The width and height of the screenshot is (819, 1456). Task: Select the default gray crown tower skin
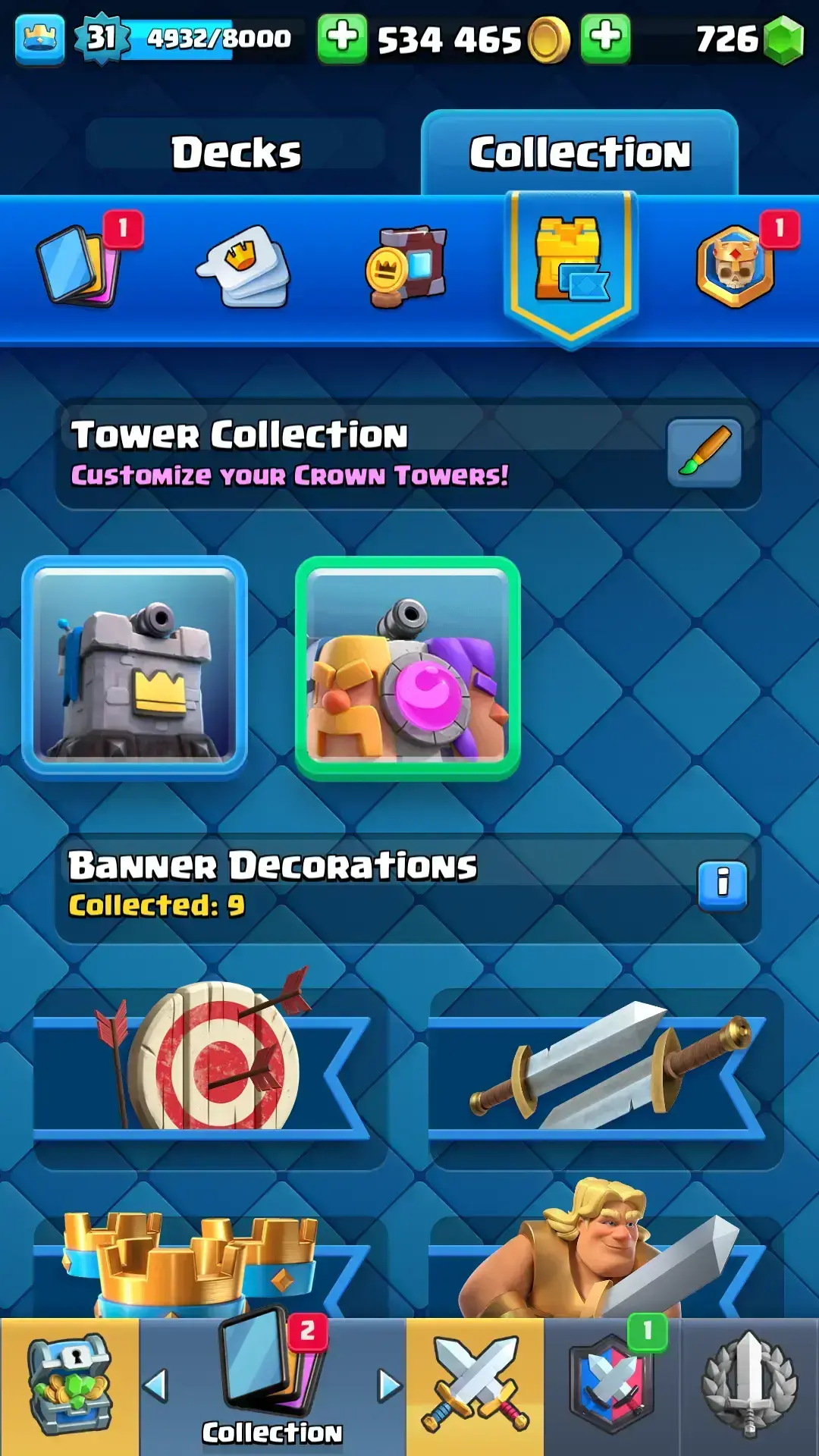tap(135, 669)
